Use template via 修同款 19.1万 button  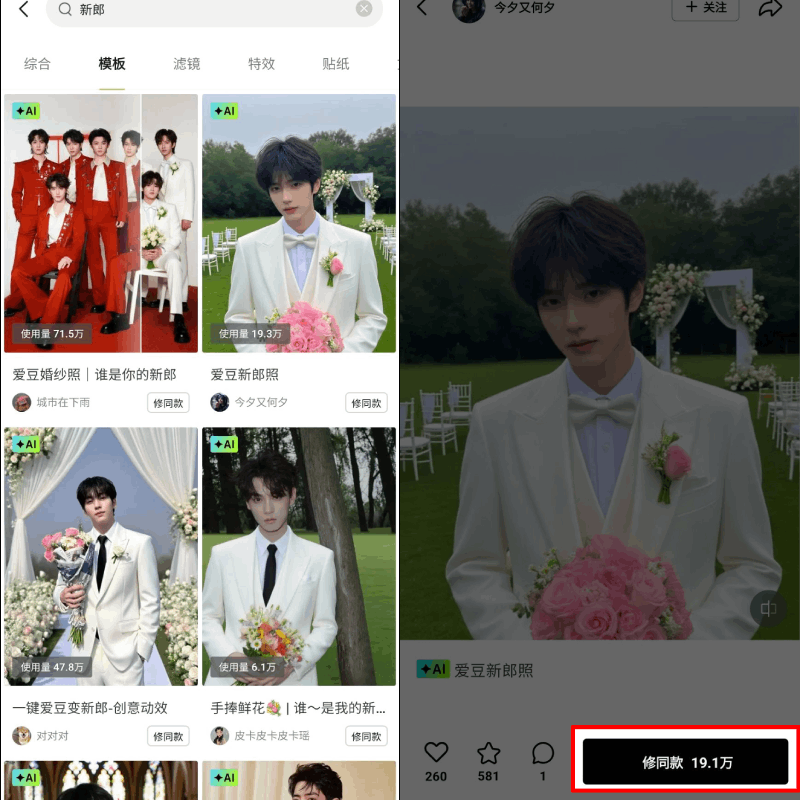point(687,762)
